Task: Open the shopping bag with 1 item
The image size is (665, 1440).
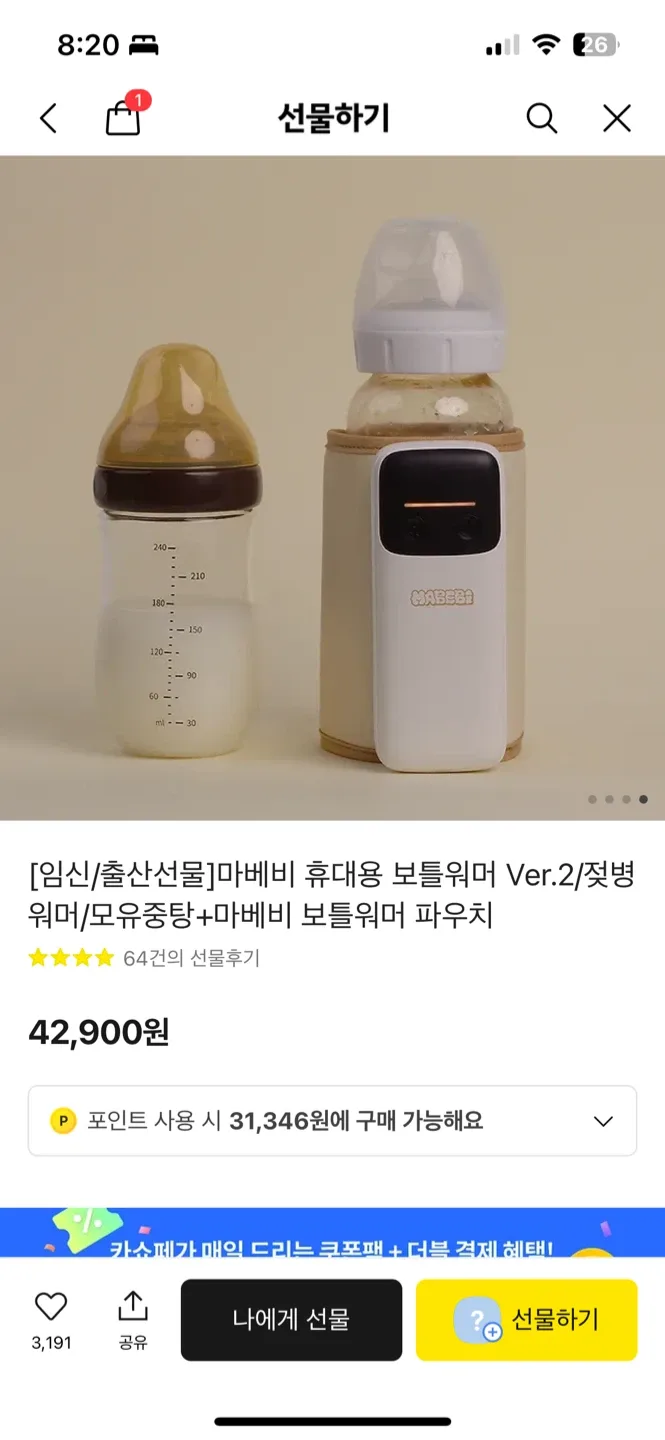Action: coord(123,117)
